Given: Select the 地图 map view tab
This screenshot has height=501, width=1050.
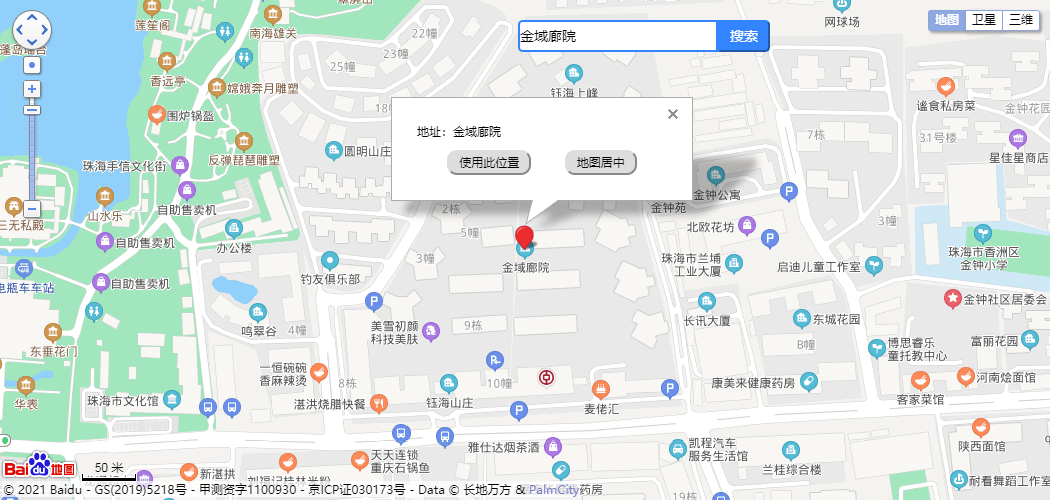Looking at the screenshot, I should pyautogui.click(x=946, y=20).
